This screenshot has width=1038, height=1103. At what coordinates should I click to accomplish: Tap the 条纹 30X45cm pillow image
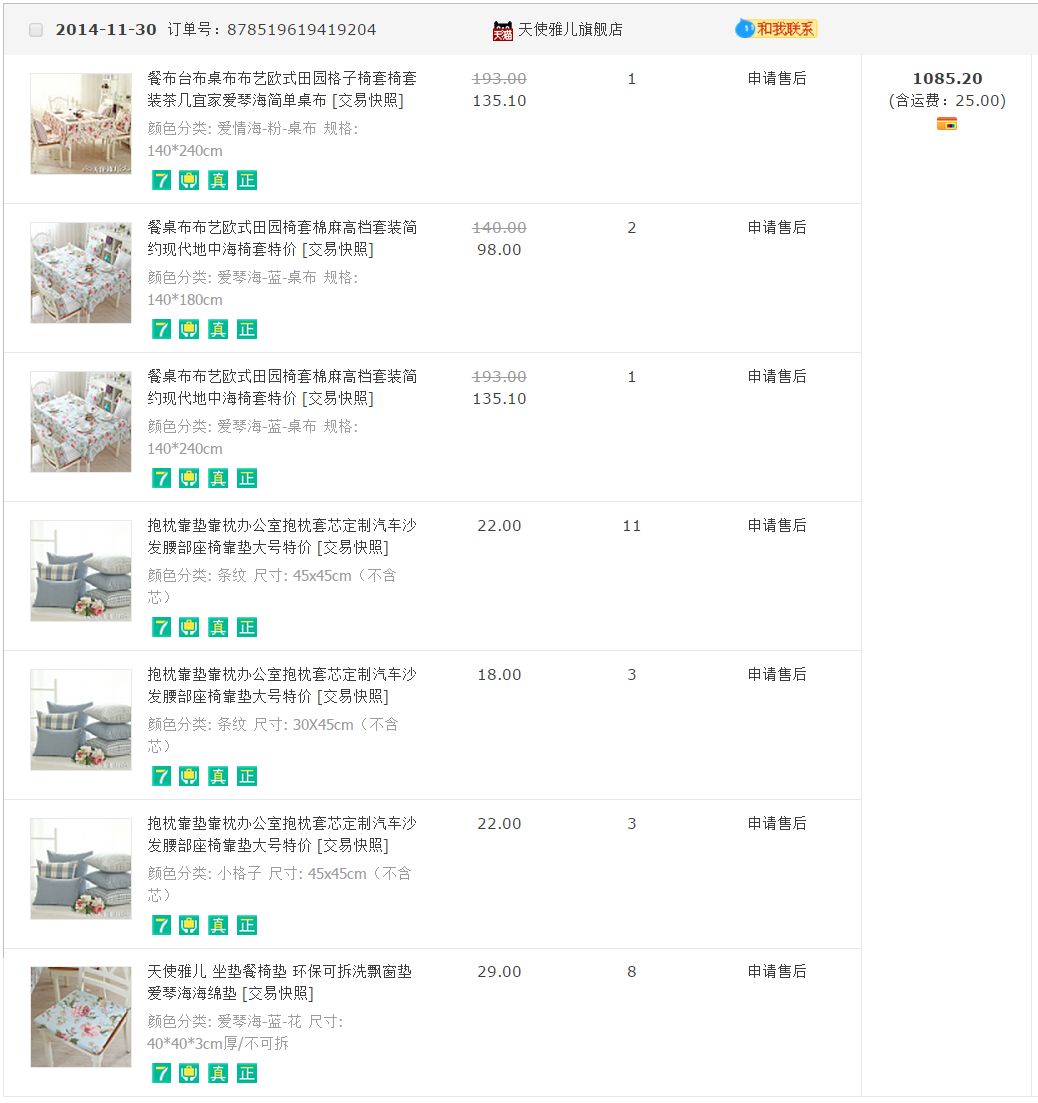click(80, 719)
